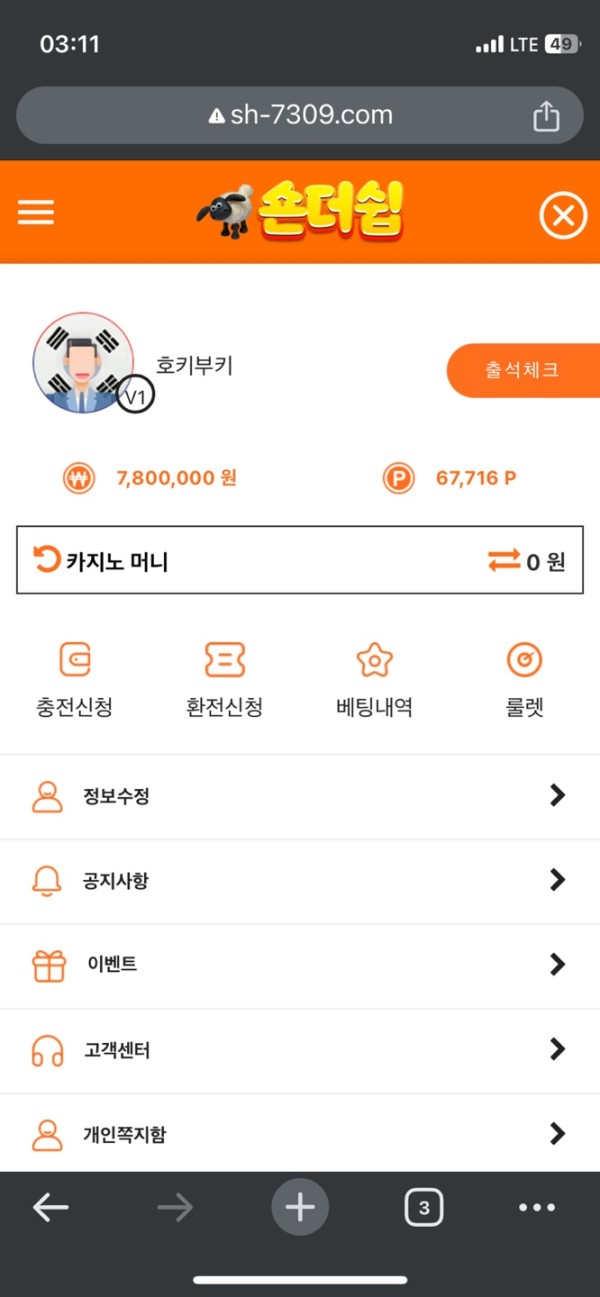Viewport: 600px width, 1297px height.
Task: Refresh 카지노 머니 balance
Action: [x=46, y=560]
